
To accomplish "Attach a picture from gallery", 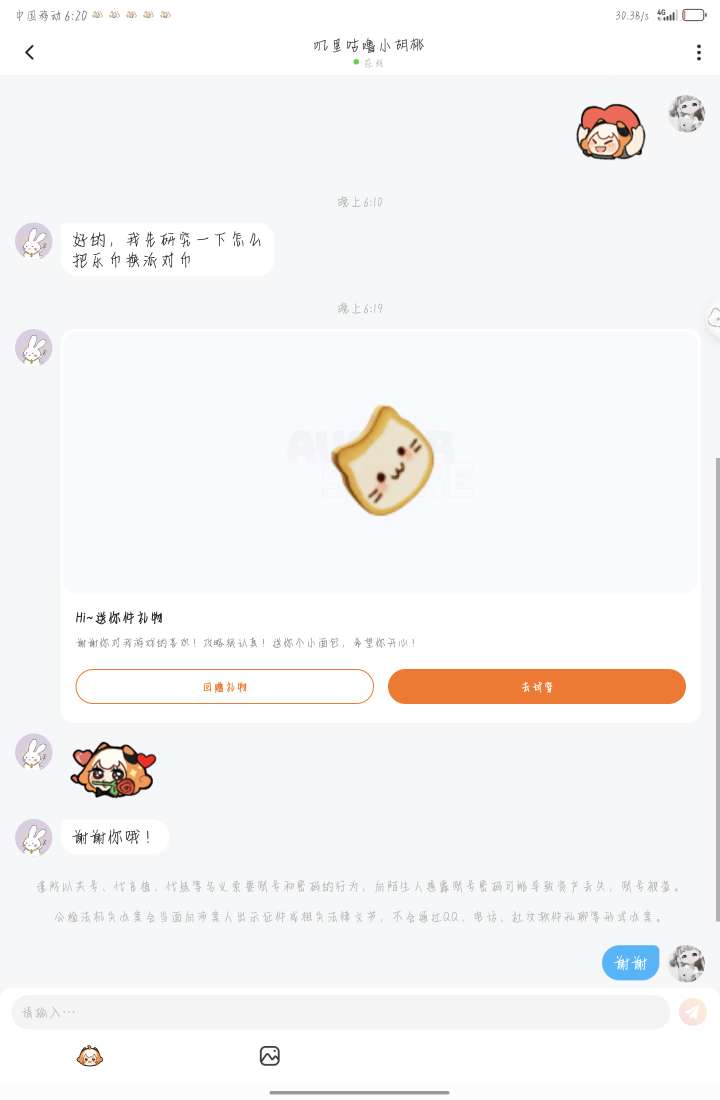I will [269, 1056].
